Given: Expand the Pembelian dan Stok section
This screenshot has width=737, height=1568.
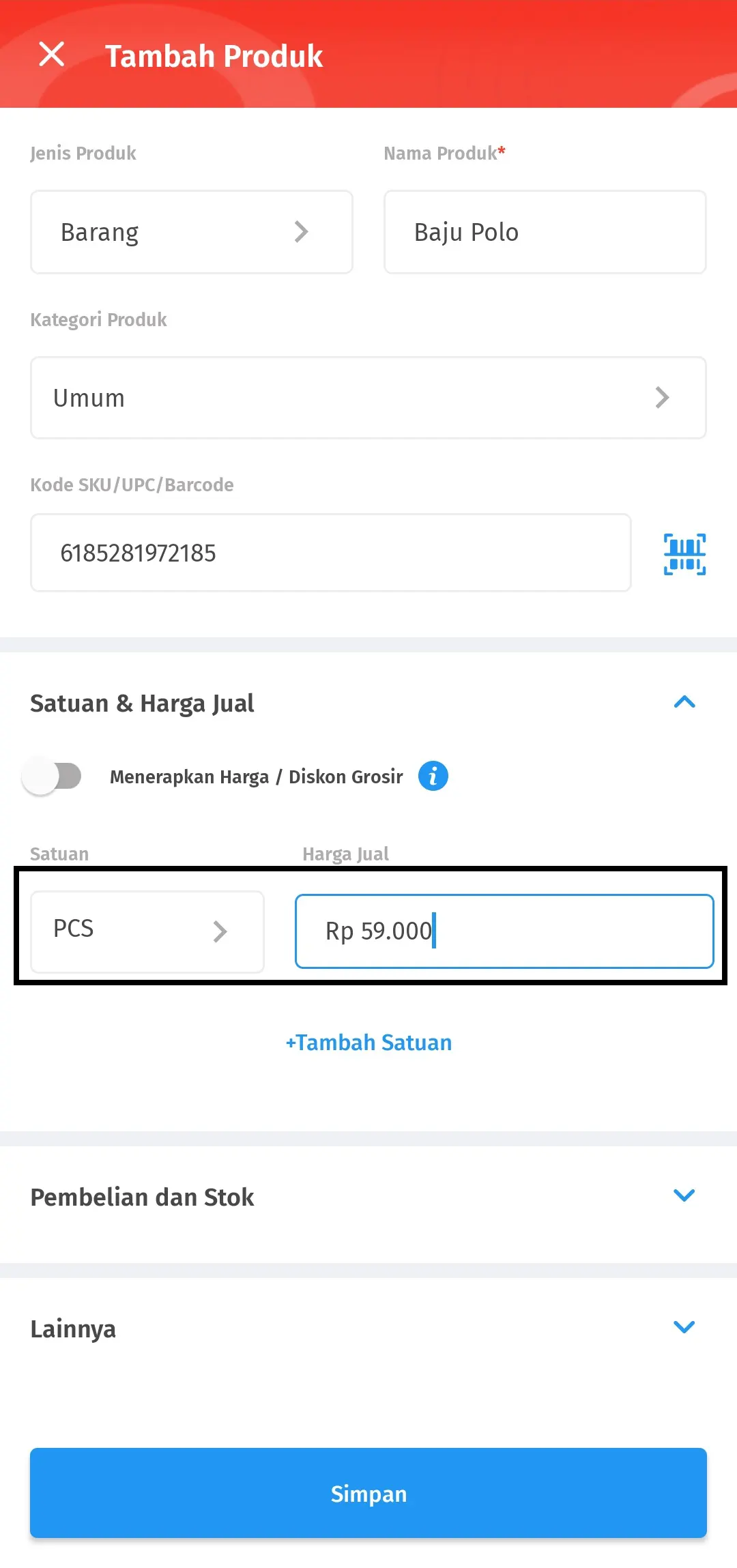Looking at the screenshot, I should click(x=684, y=1195).
